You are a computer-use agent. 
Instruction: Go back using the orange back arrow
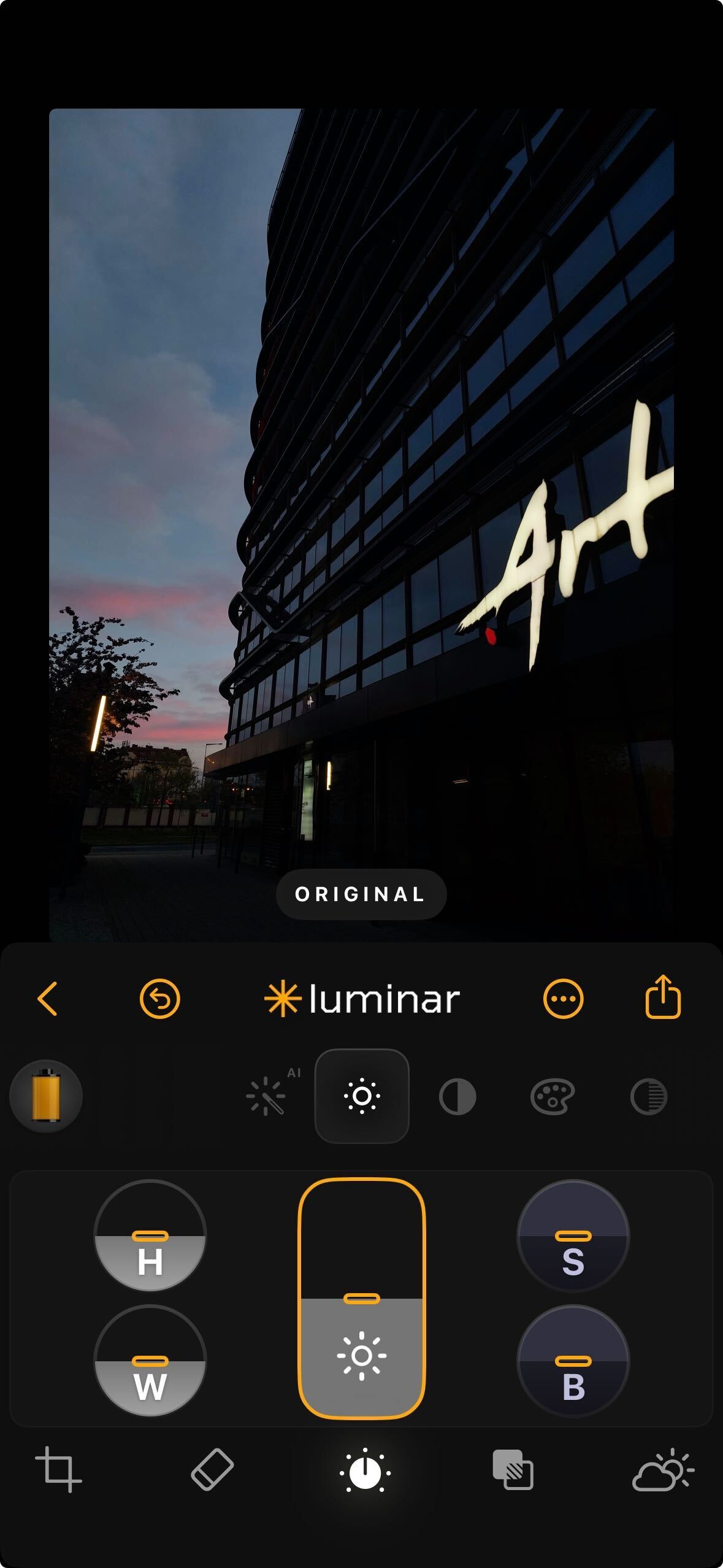pos(48,999)
